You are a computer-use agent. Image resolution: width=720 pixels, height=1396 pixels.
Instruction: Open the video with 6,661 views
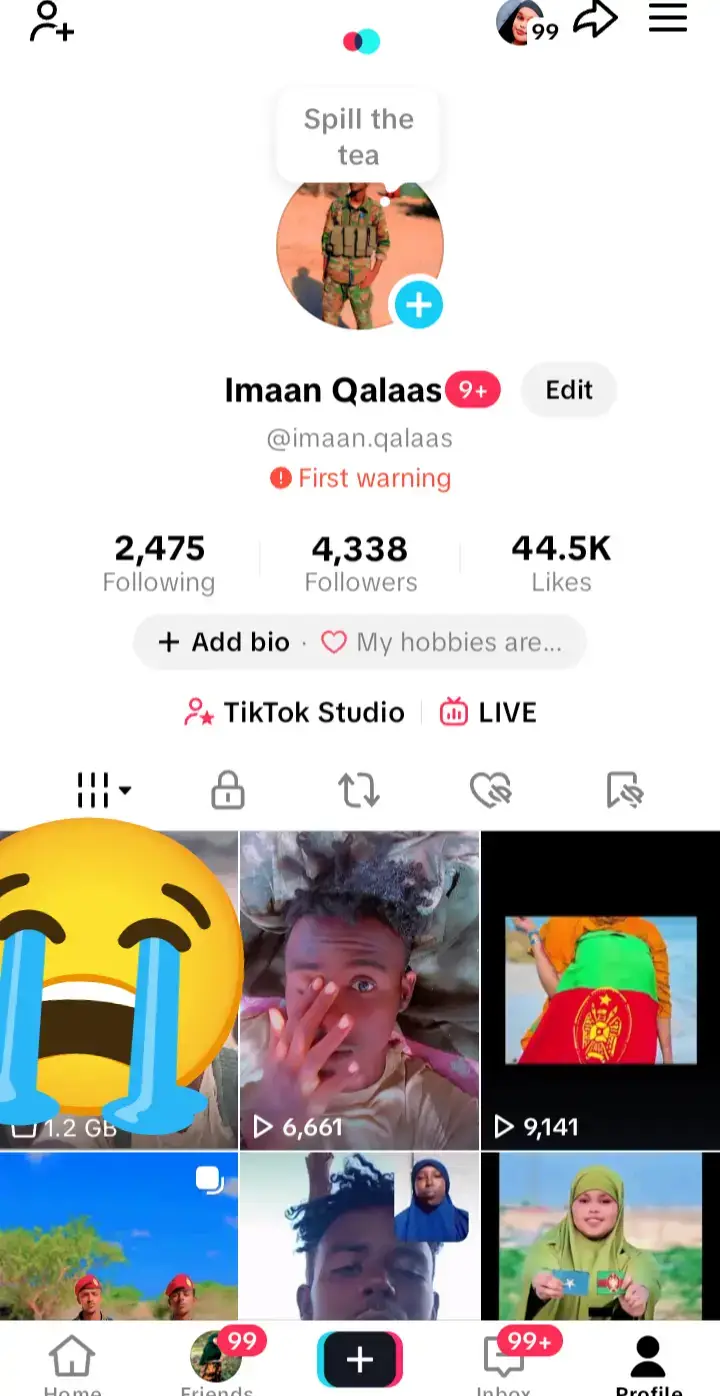click(359, 990)
